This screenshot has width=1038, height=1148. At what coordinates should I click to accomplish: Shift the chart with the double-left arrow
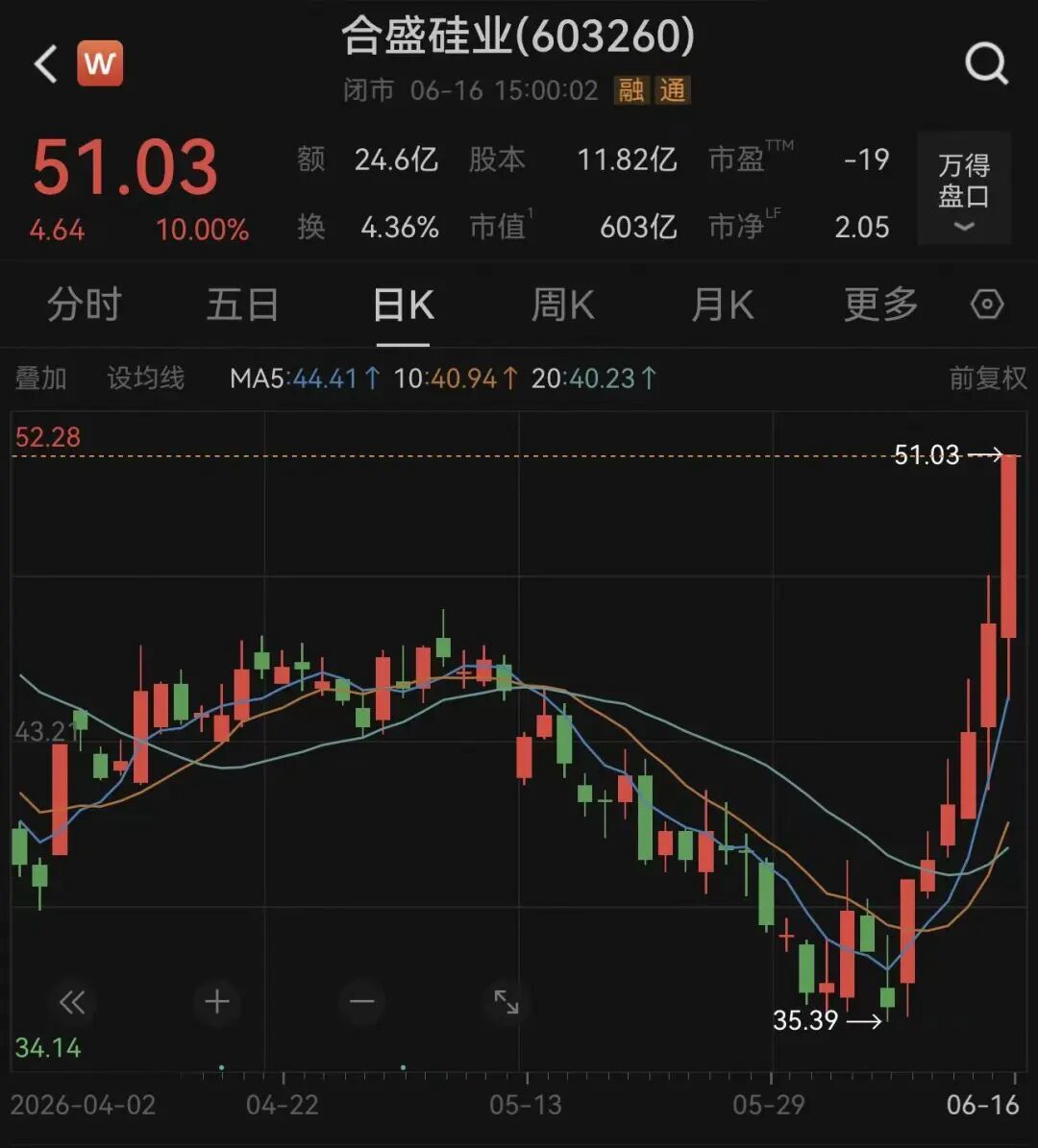(72, 1002)
